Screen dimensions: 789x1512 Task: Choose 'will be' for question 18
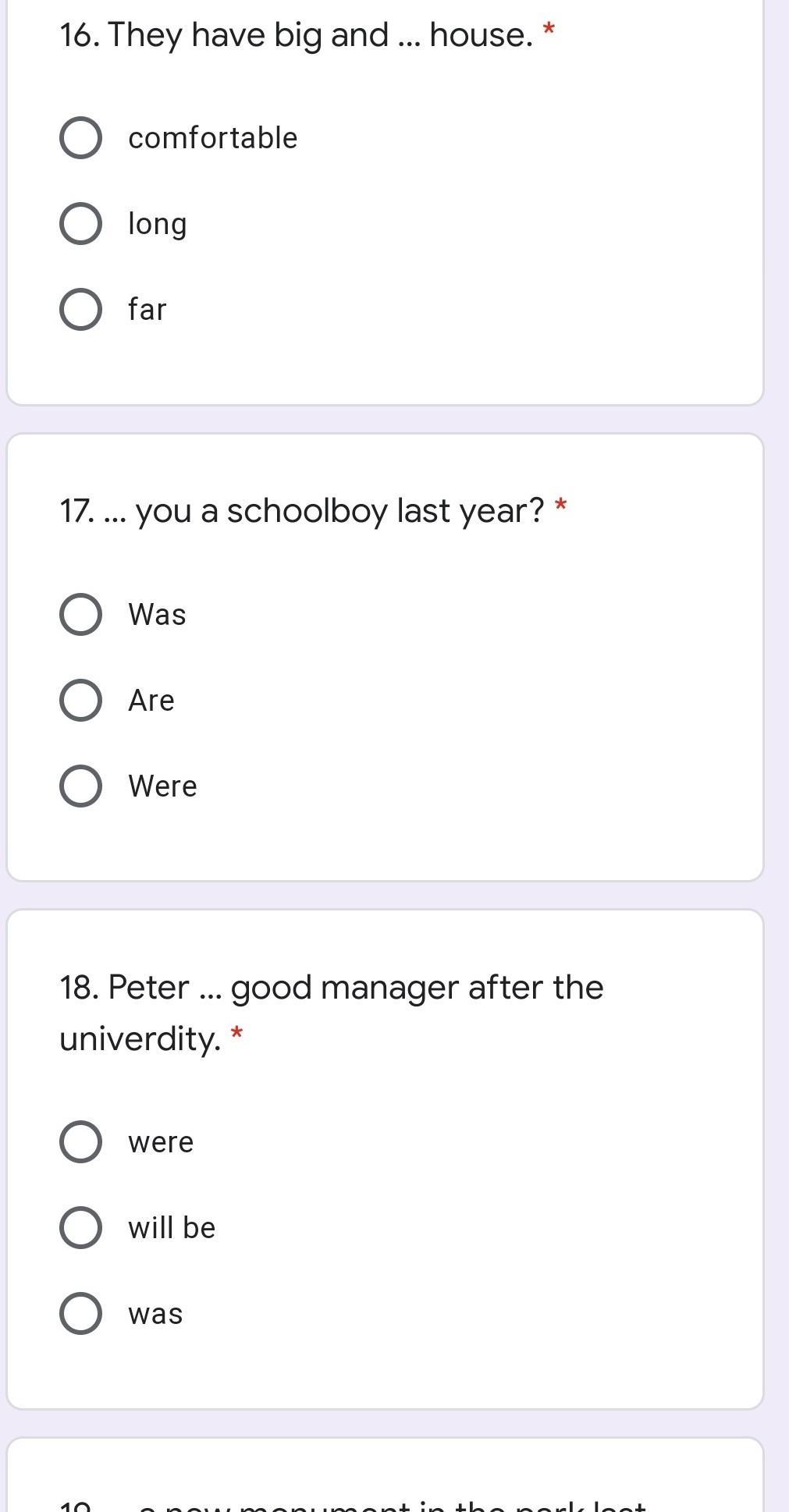click(80, 1228)
